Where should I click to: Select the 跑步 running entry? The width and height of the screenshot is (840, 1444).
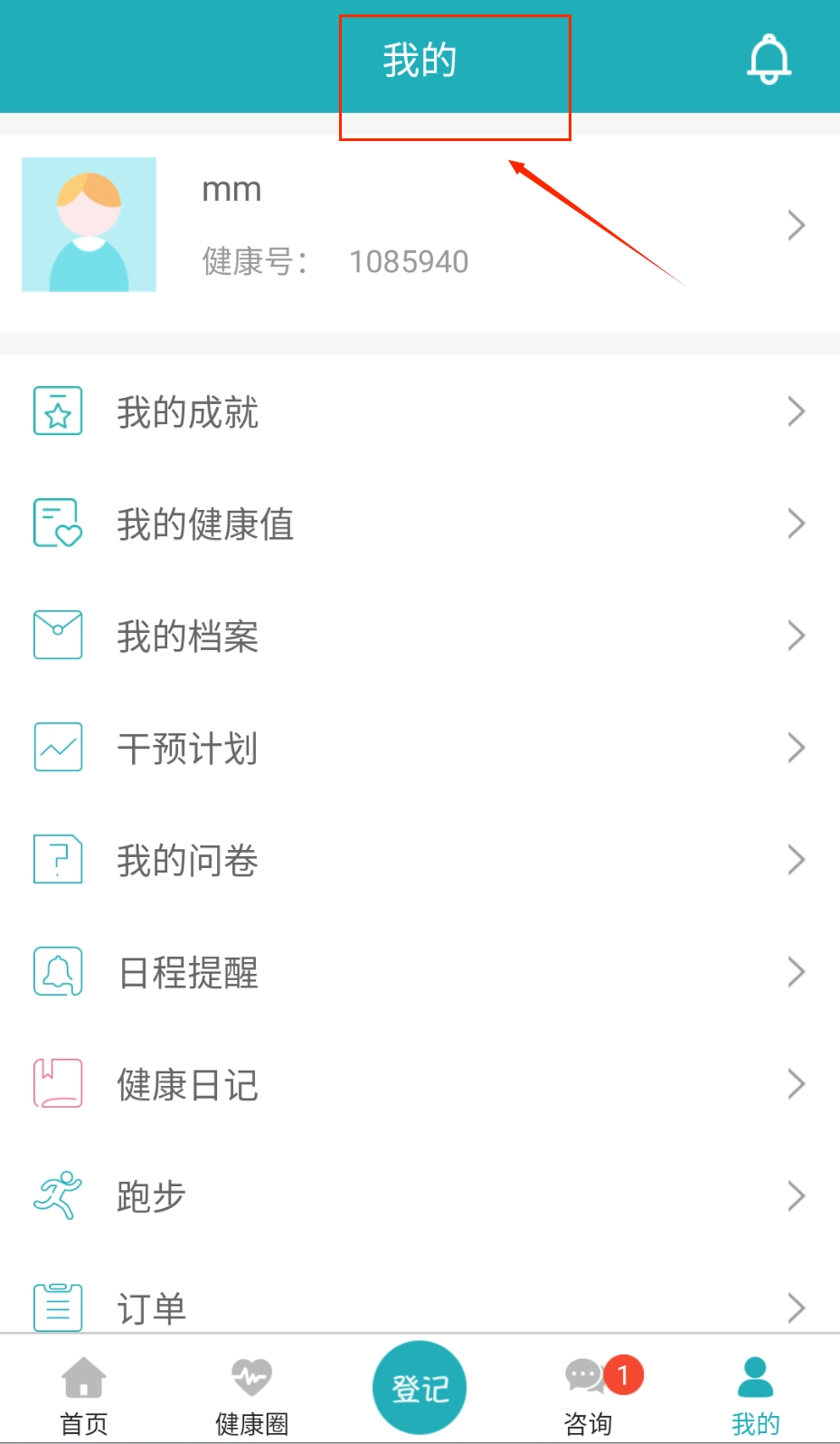420,1196
